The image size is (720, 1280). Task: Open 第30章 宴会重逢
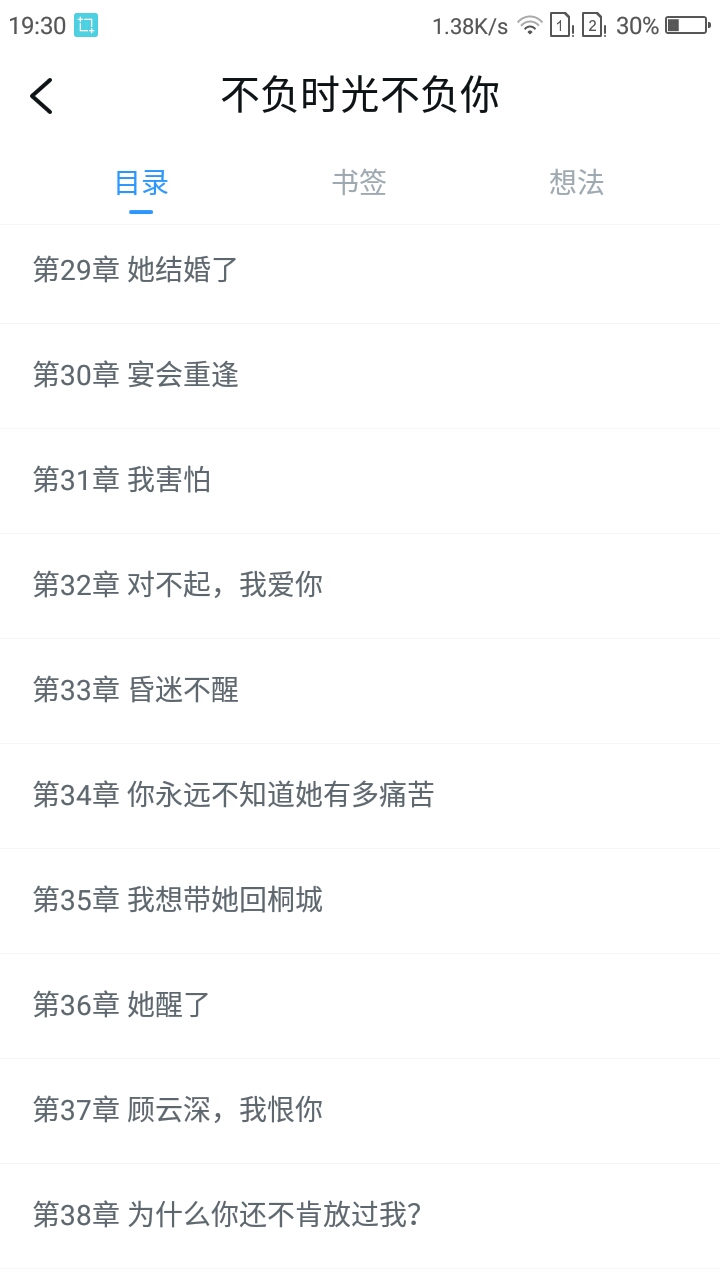click(x=360, y=376)
